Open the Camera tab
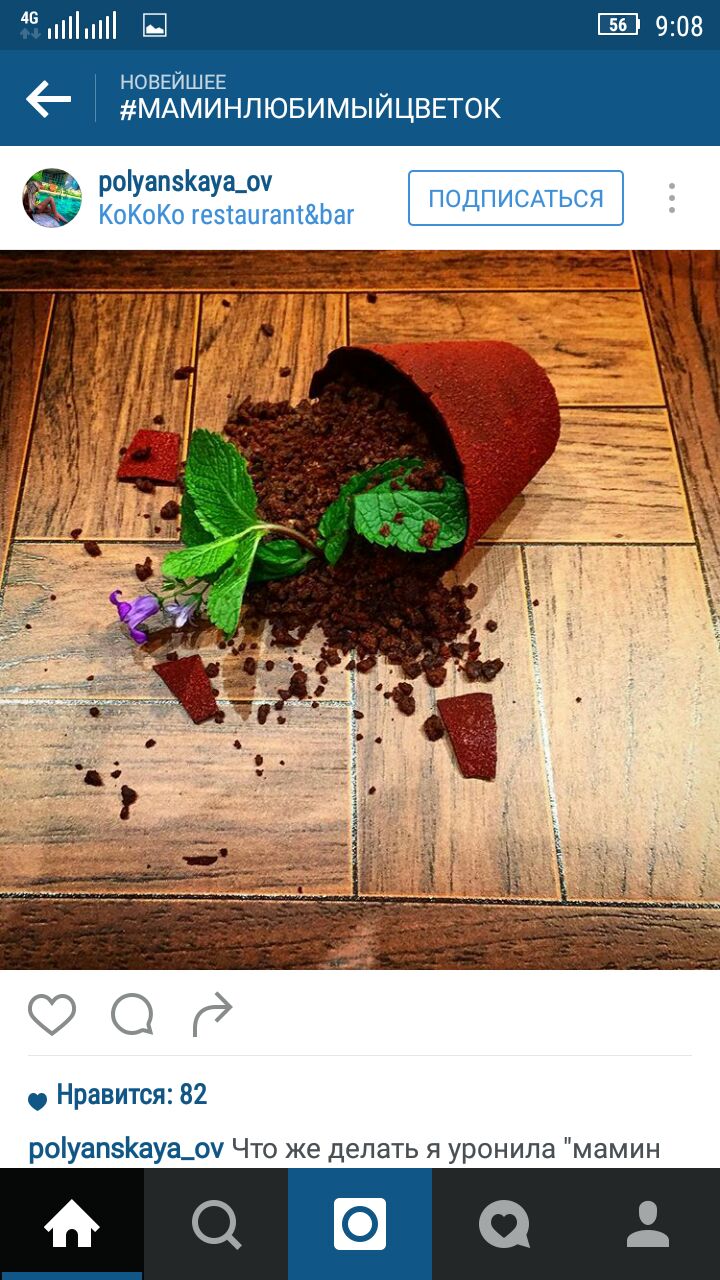Image resolution: width=720 pixels, height=1280 pixels. (x=360, y=1224)
